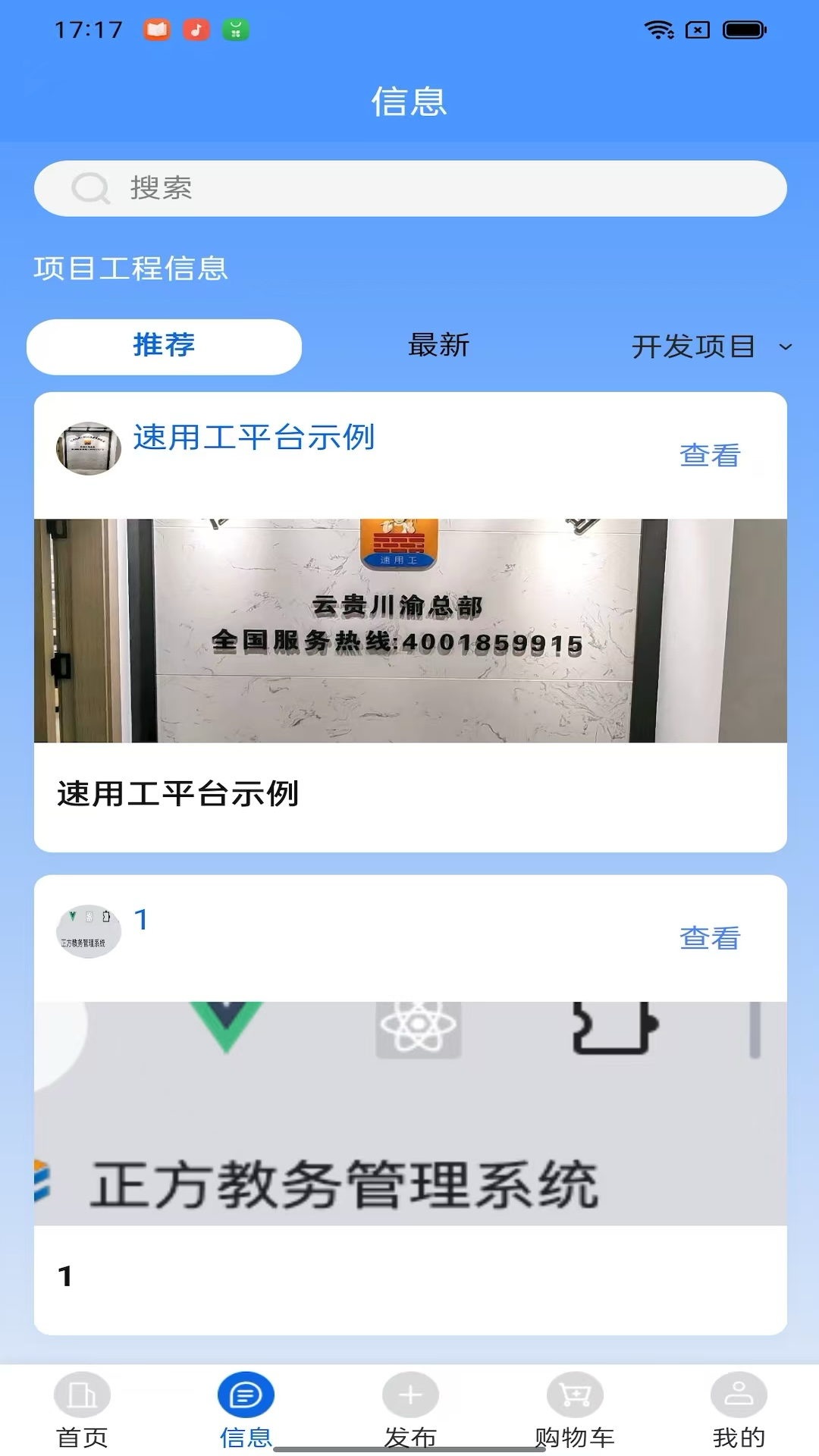The width and height of the screenshot is (819, 1456).
Task: Tap 查看 on the 速用工平台示例 card
Action: pyautogui.click(x=709, y=455)
